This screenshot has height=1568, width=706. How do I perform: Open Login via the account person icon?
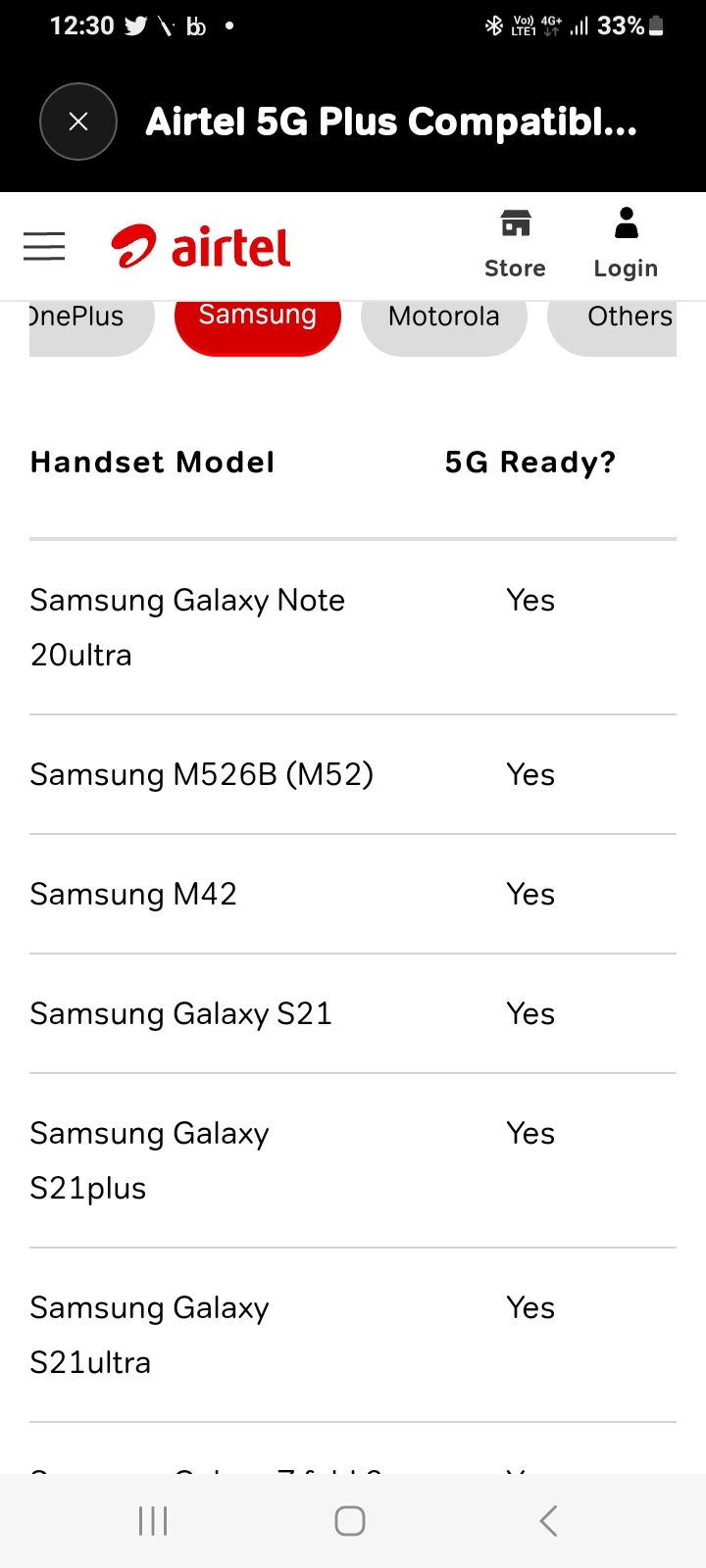tap(626, 223)
